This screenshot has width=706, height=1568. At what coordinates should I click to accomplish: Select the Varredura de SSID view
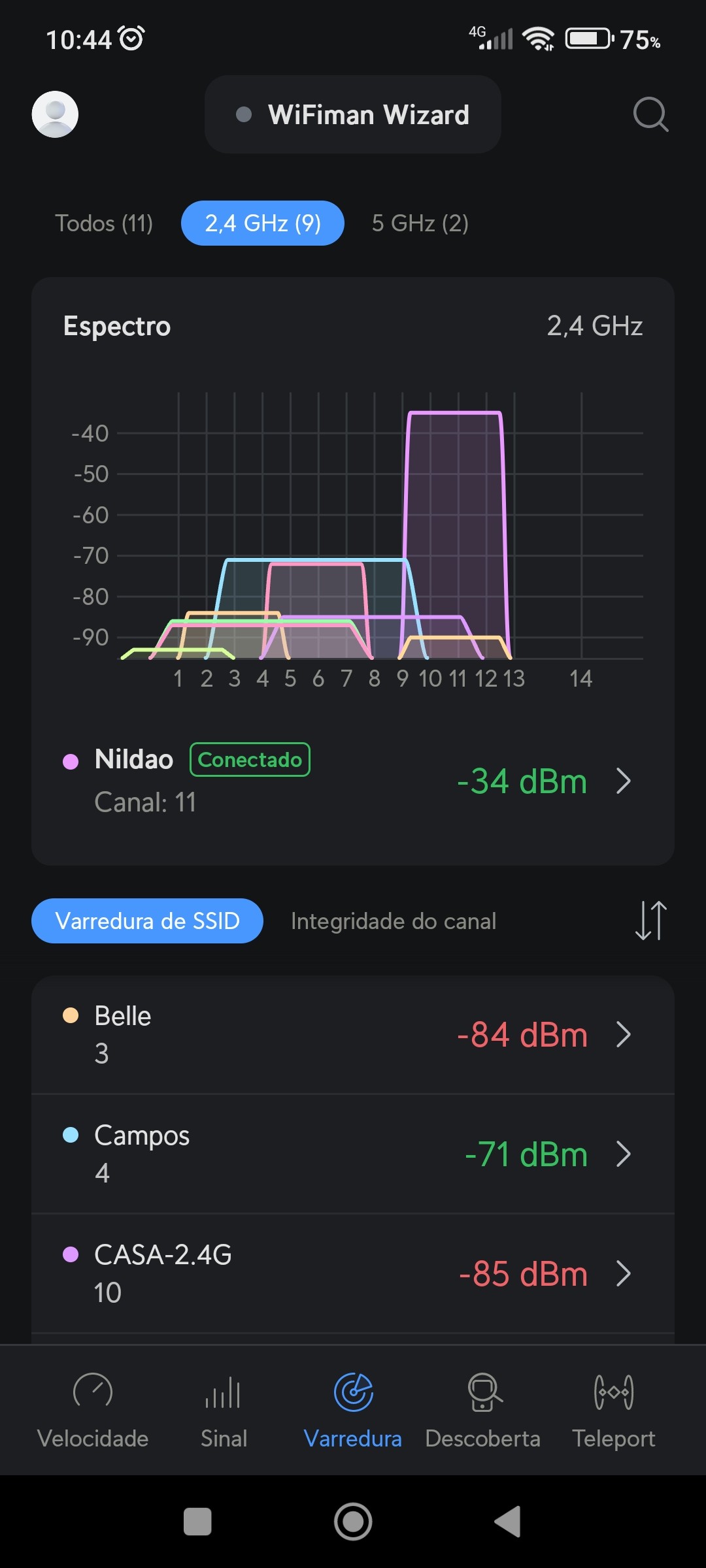(x=147, y=921)
